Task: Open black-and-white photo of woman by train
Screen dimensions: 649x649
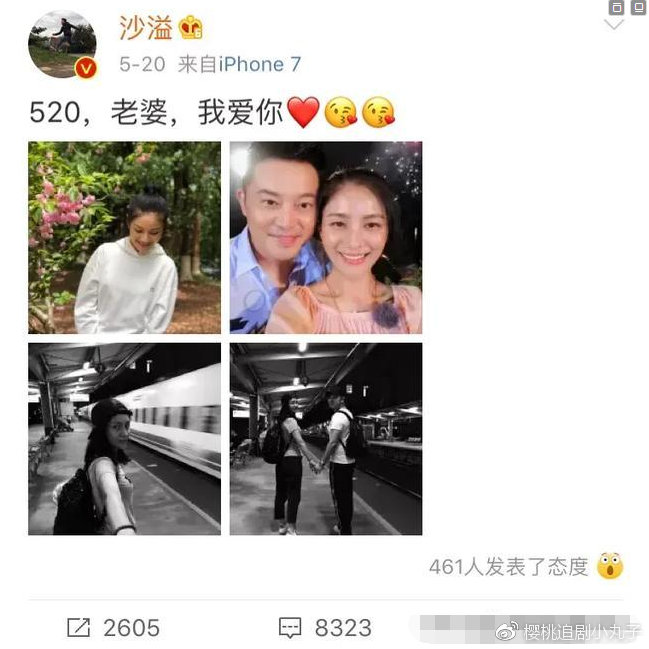Action: coord(124,438)
